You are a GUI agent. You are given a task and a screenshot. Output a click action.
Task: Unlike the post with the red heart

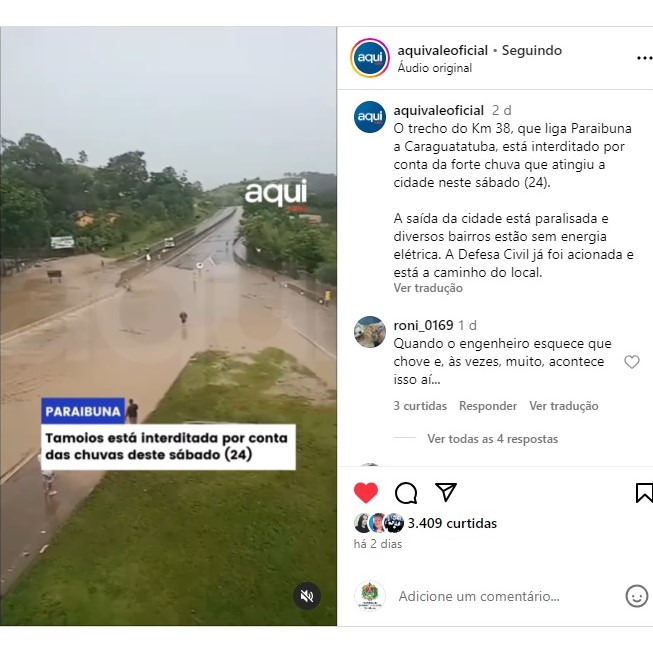pyautogui.click(x=366, y=492)
